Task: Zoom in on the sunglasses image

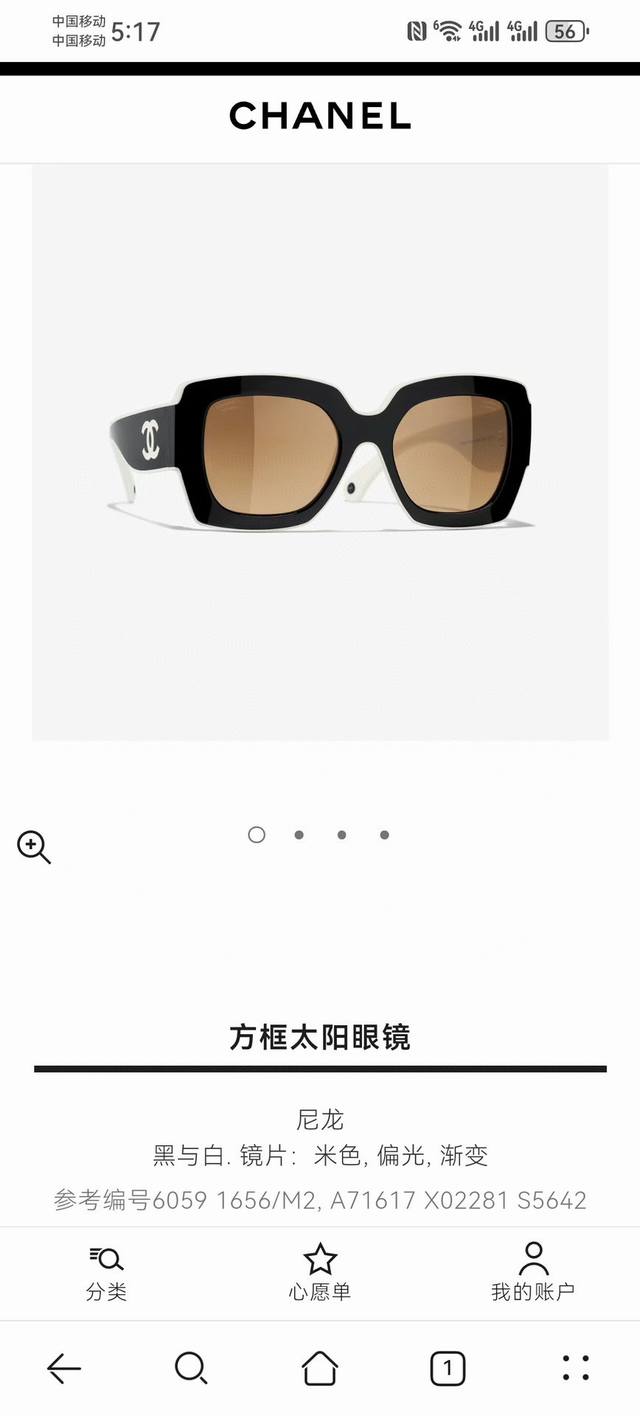Action: 34,847
